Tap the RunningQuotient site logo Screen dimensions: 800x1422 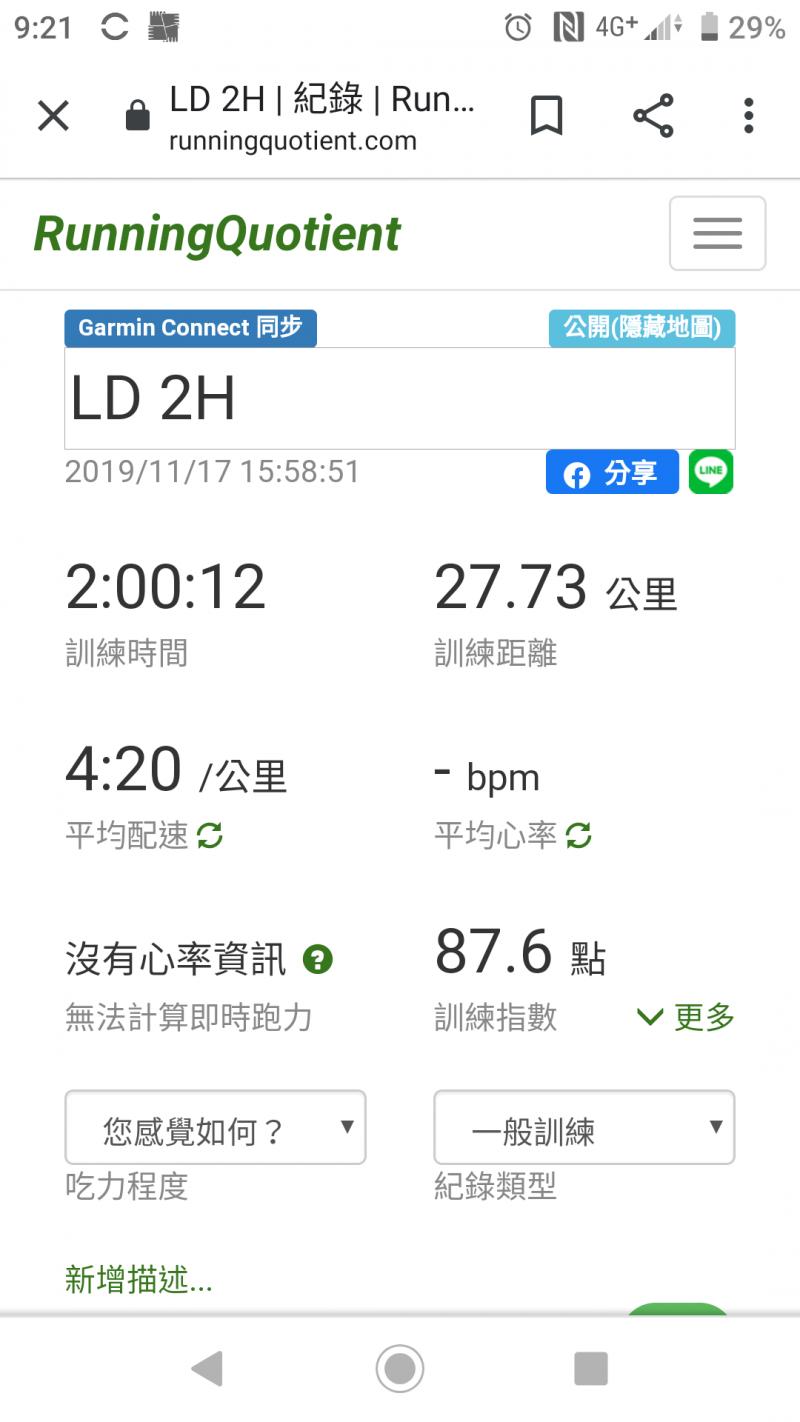[x=217, y=234]
